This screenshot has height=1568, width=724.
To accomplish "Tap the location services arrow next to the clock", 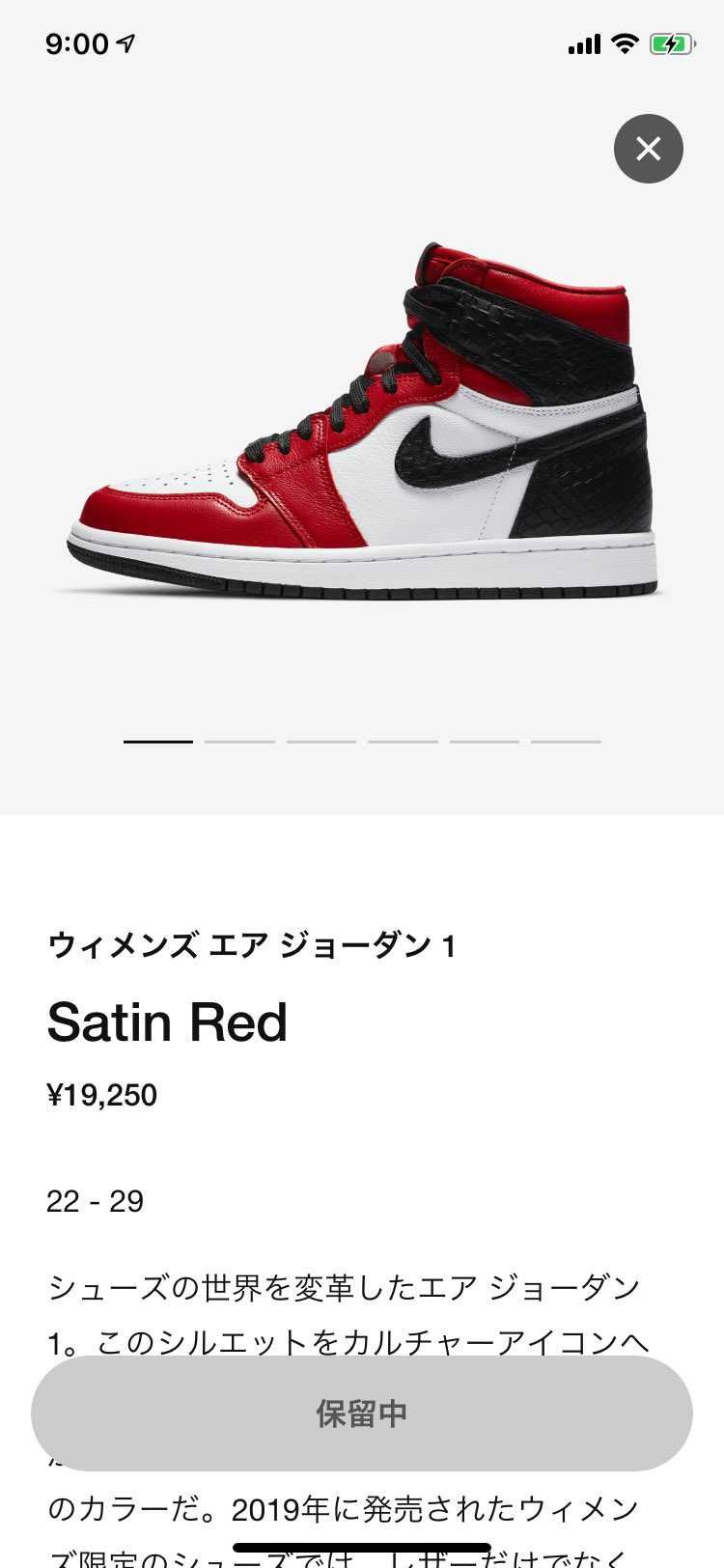I will click(x=125, y=42).
